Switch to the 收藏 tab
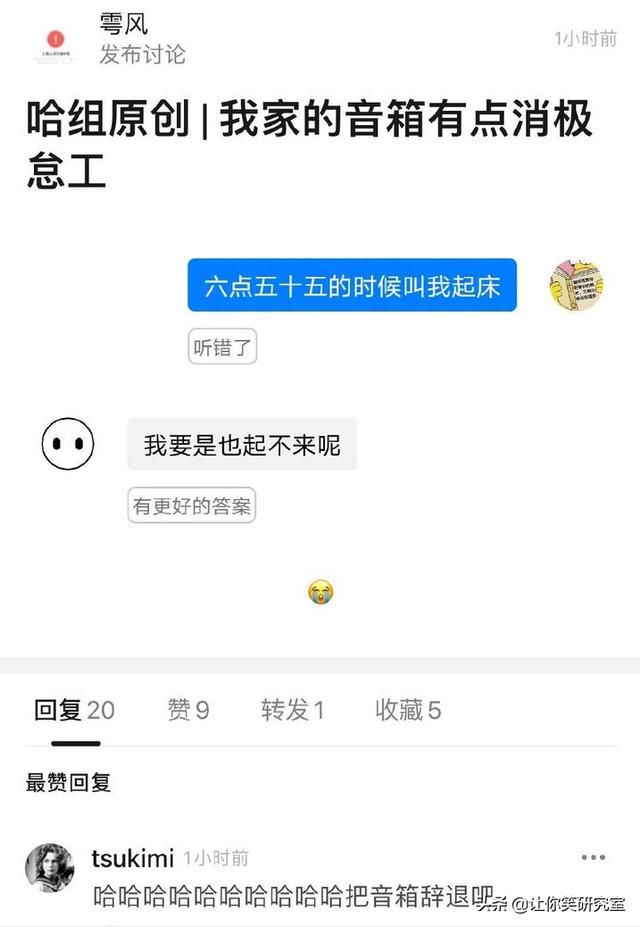 (x=408, y=710)
